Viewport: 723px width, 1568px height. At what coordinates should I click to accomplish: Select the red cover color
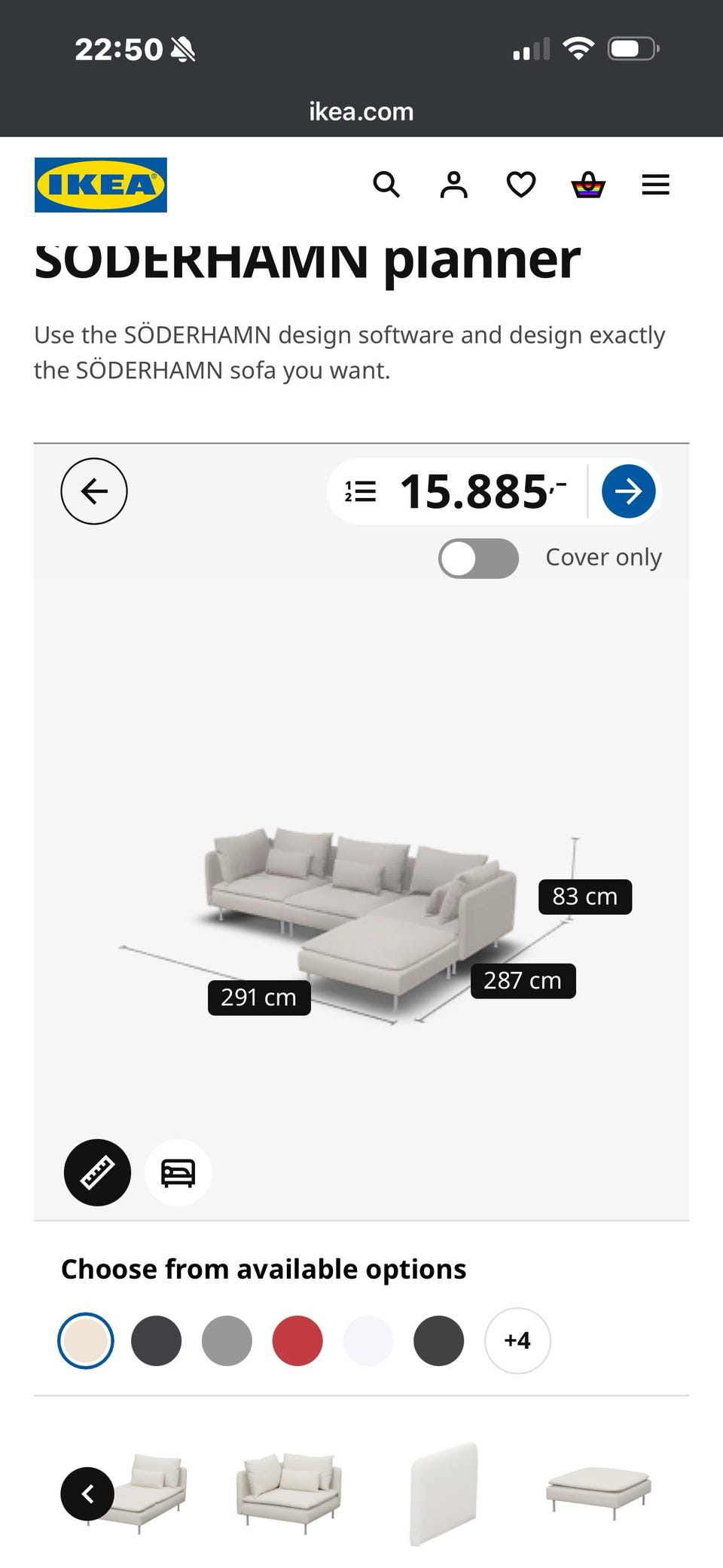pos(297,1340)
